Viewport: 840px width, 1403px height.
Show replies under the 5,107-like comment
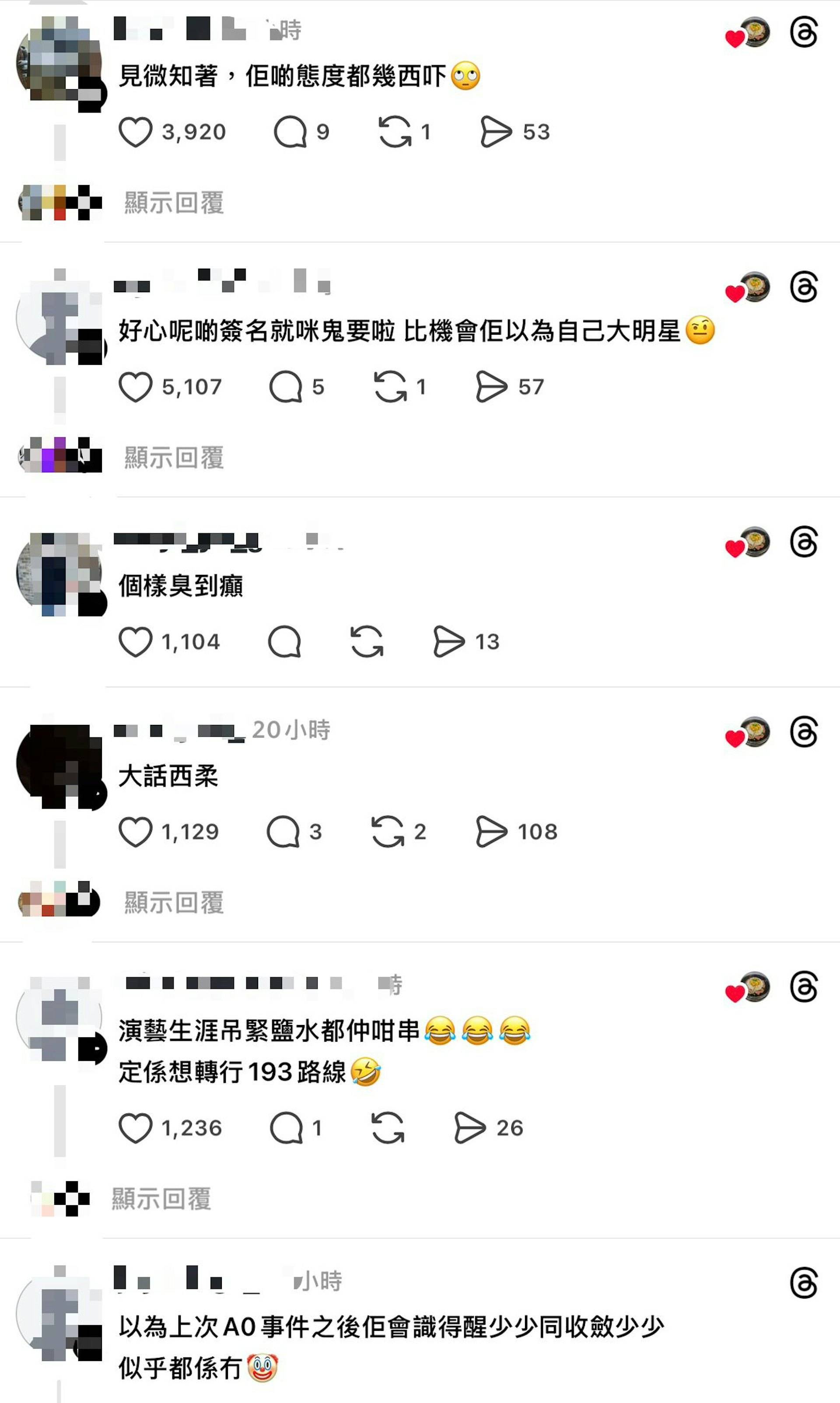pyautogui.click(x=174, y=457)
